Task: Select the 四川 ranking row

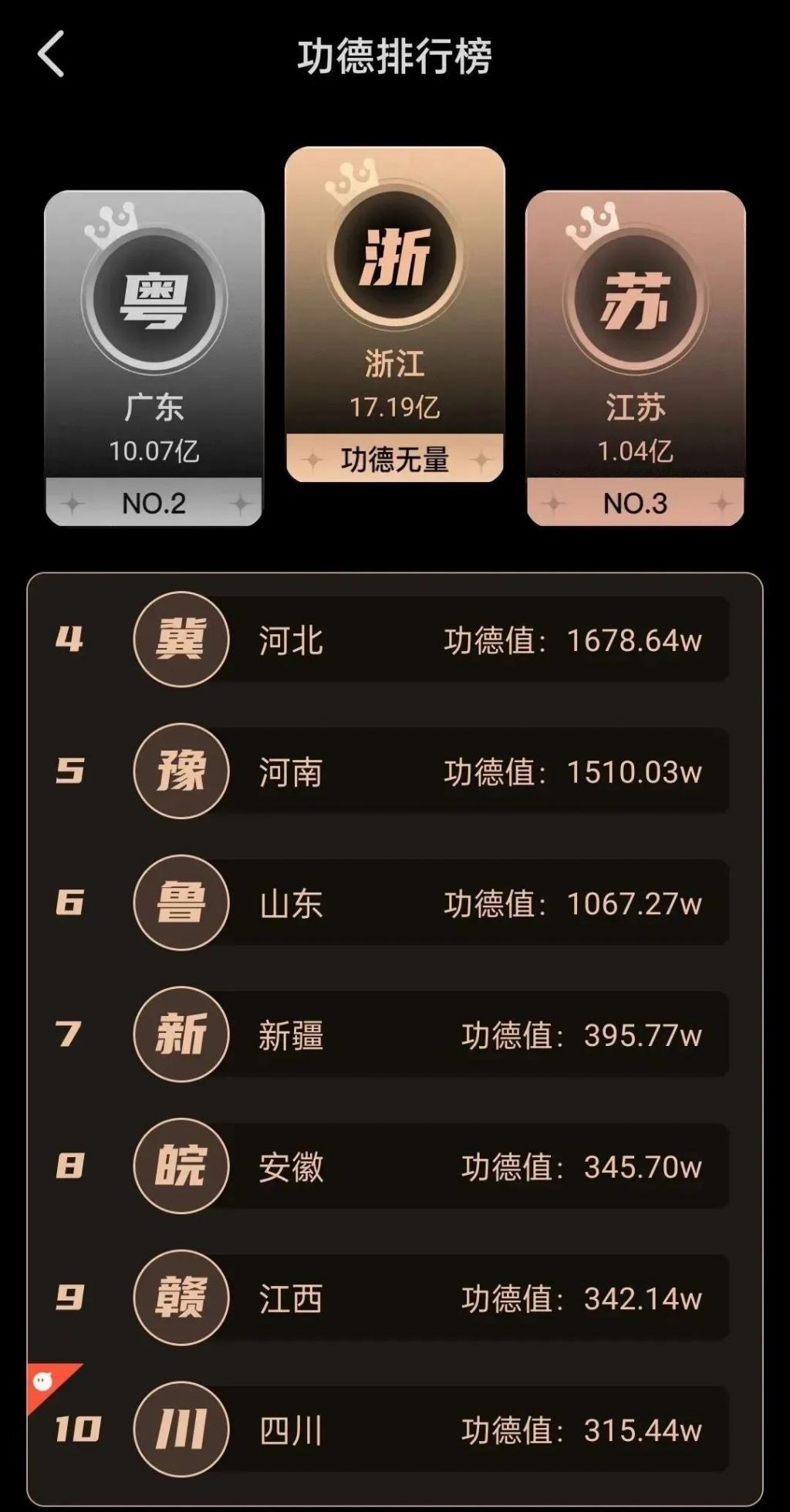Action: (432, 1429)
